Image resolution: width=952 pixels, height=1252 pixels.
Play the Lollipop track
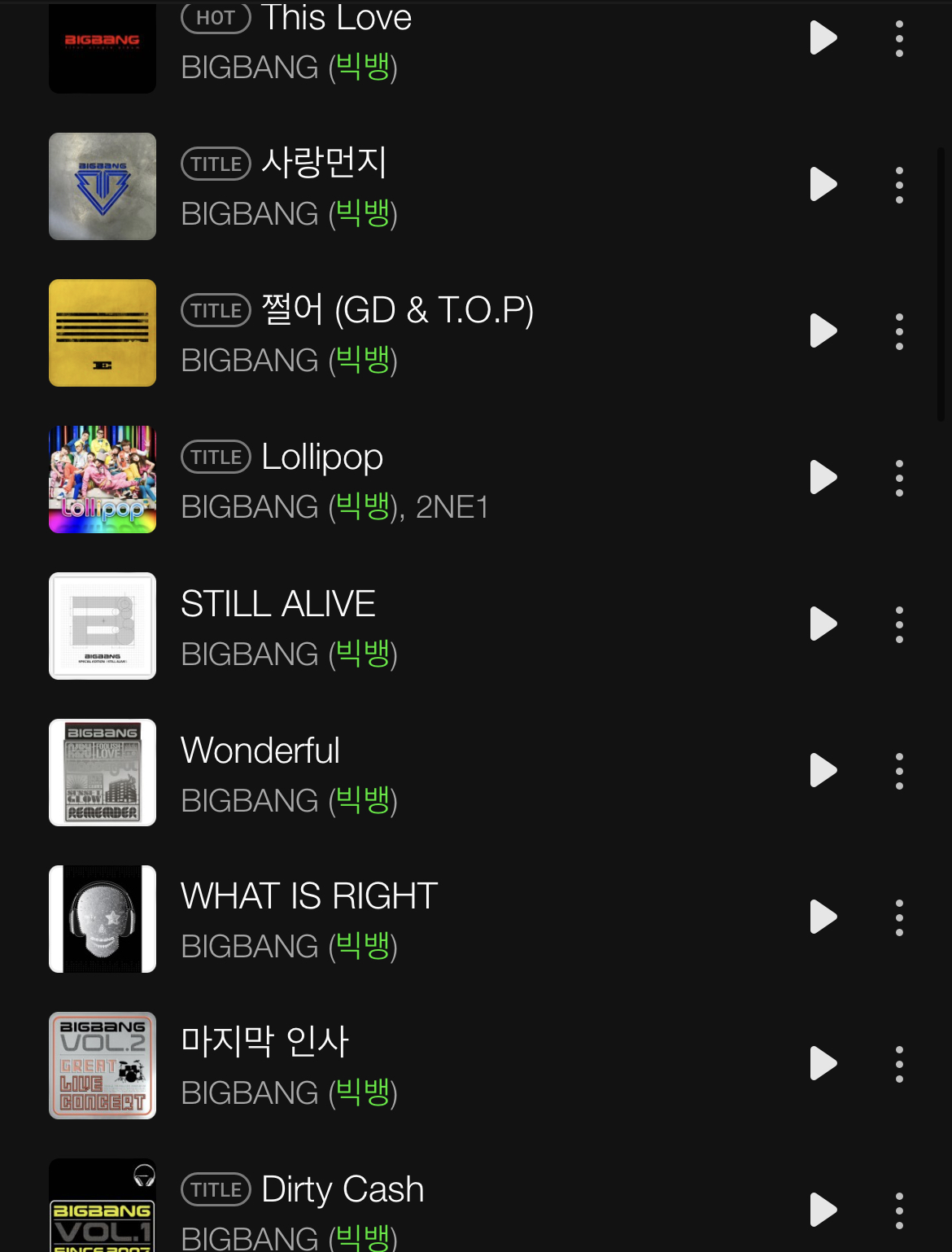pyautogui.click(x=823, y=478)
